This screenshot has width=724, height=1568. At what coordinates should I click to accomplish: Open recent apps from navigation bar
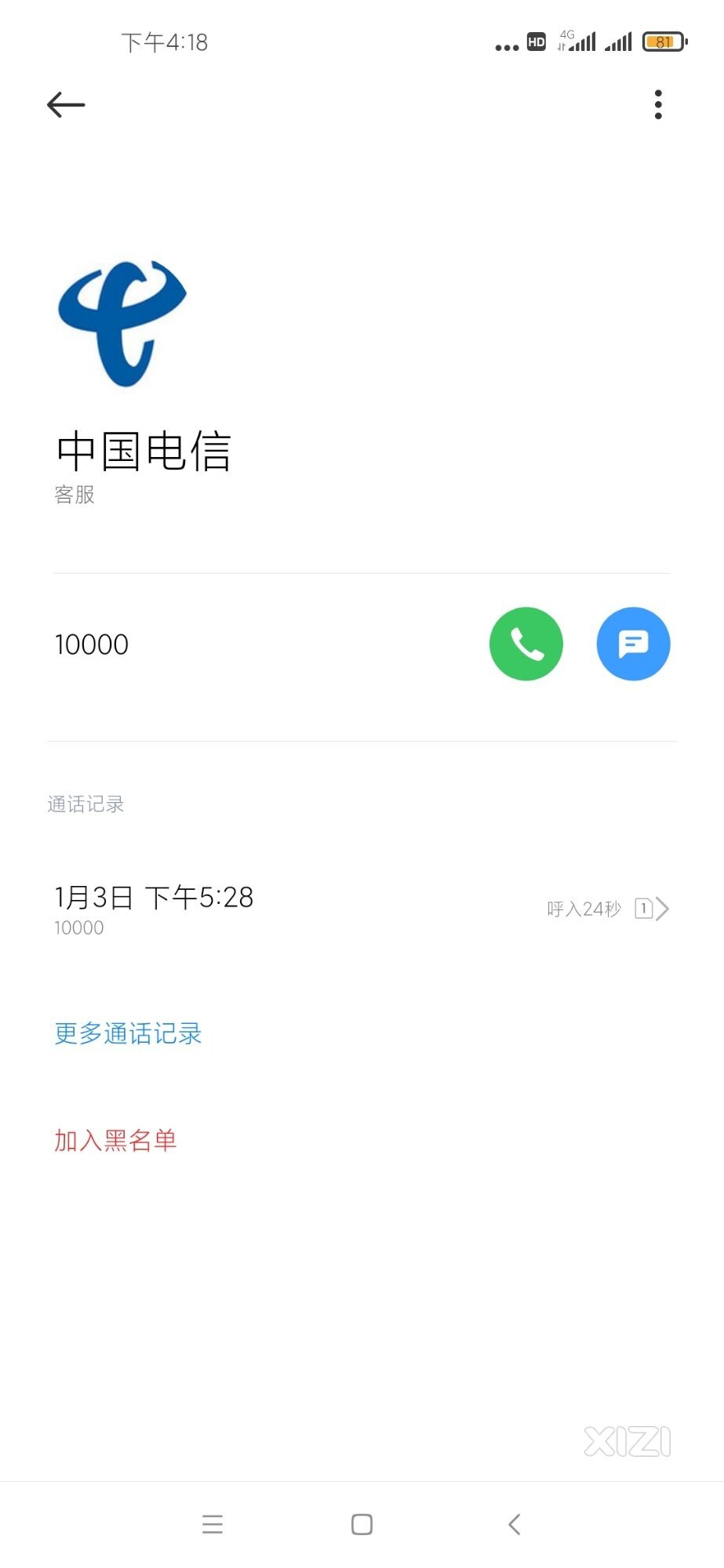tap(213, 1524)
